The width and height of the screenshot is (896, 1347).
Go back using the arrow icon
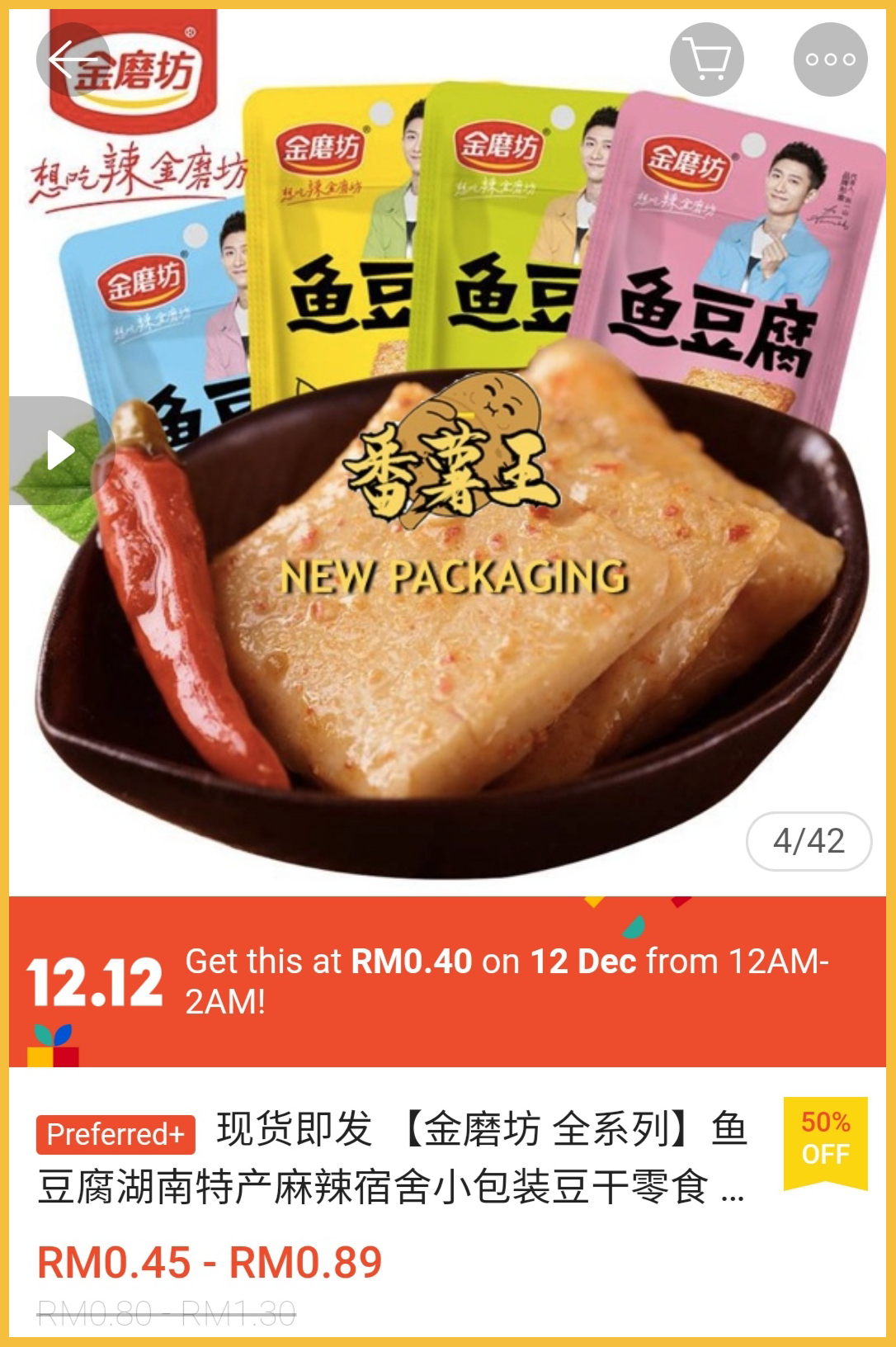pos(73,59)
